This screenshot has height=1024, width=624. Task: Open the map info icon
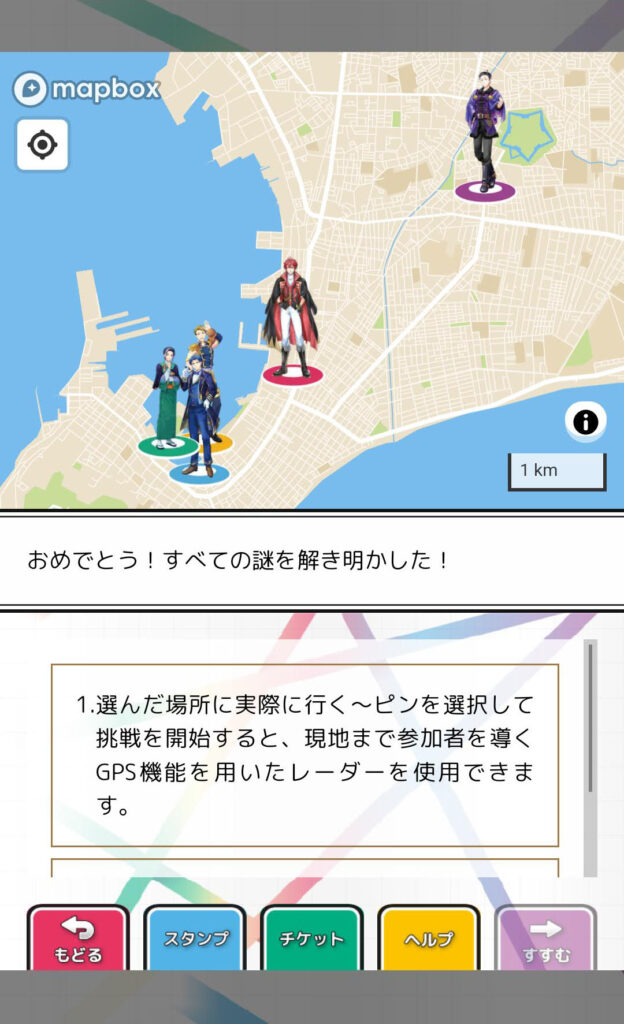[585, 422]
